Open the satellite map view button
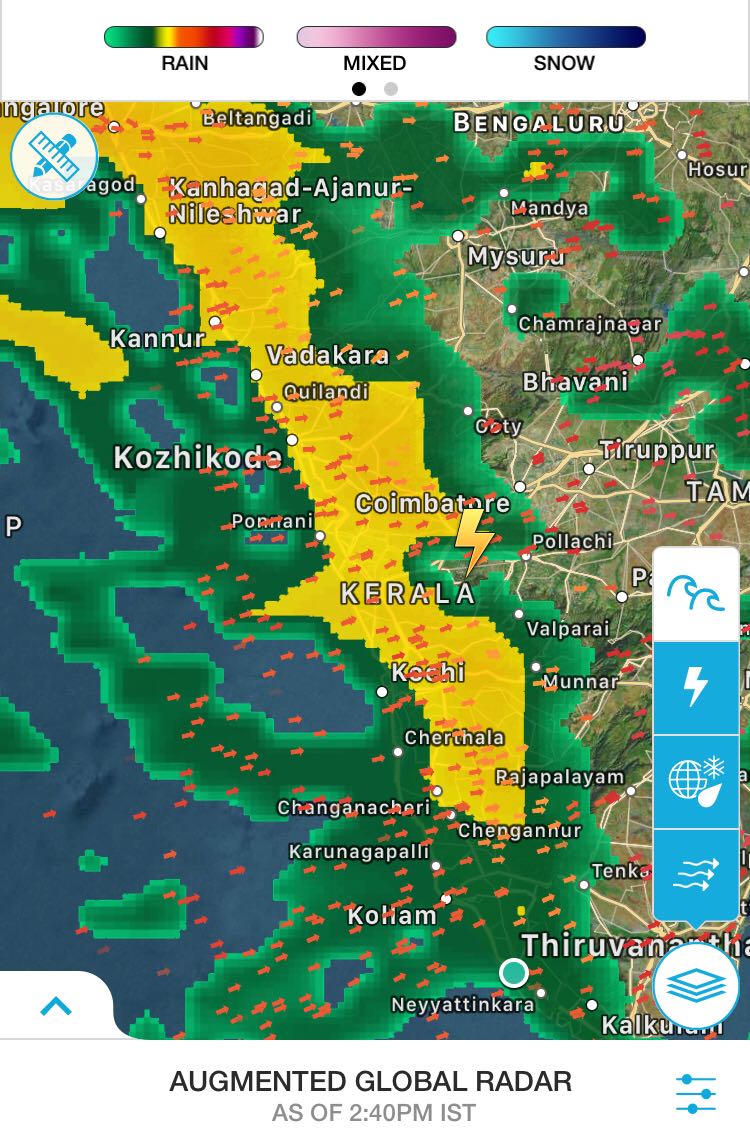 click(x=54, y=156)
